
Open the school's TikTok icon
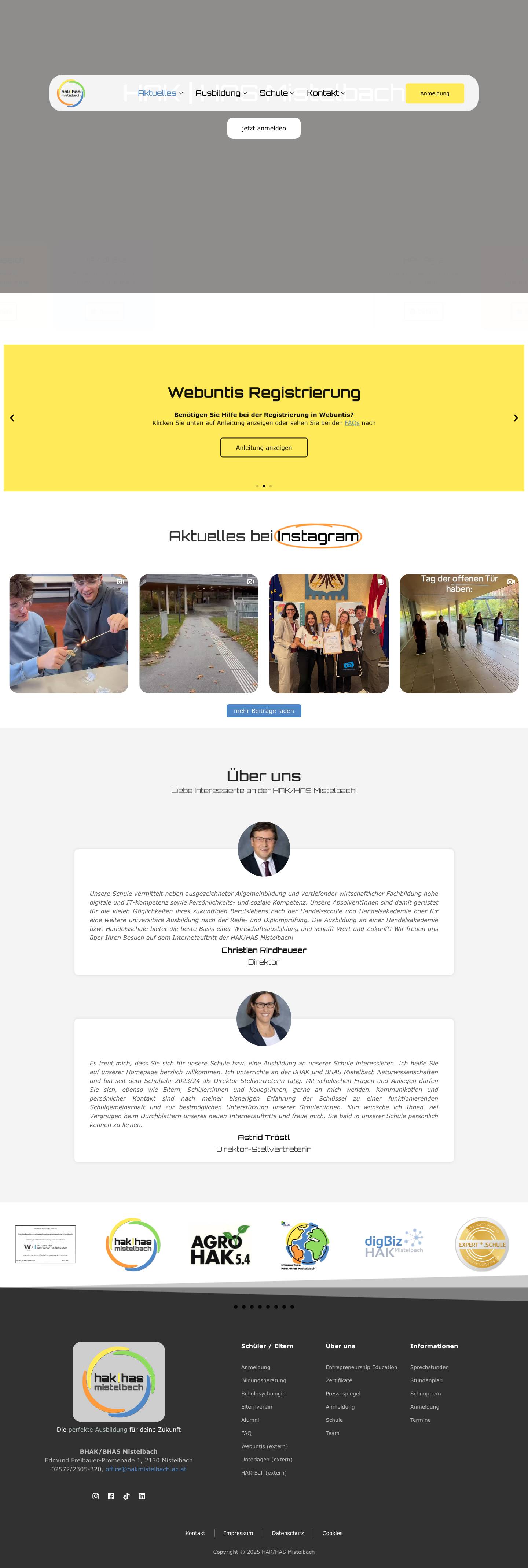coord(126,1495)
